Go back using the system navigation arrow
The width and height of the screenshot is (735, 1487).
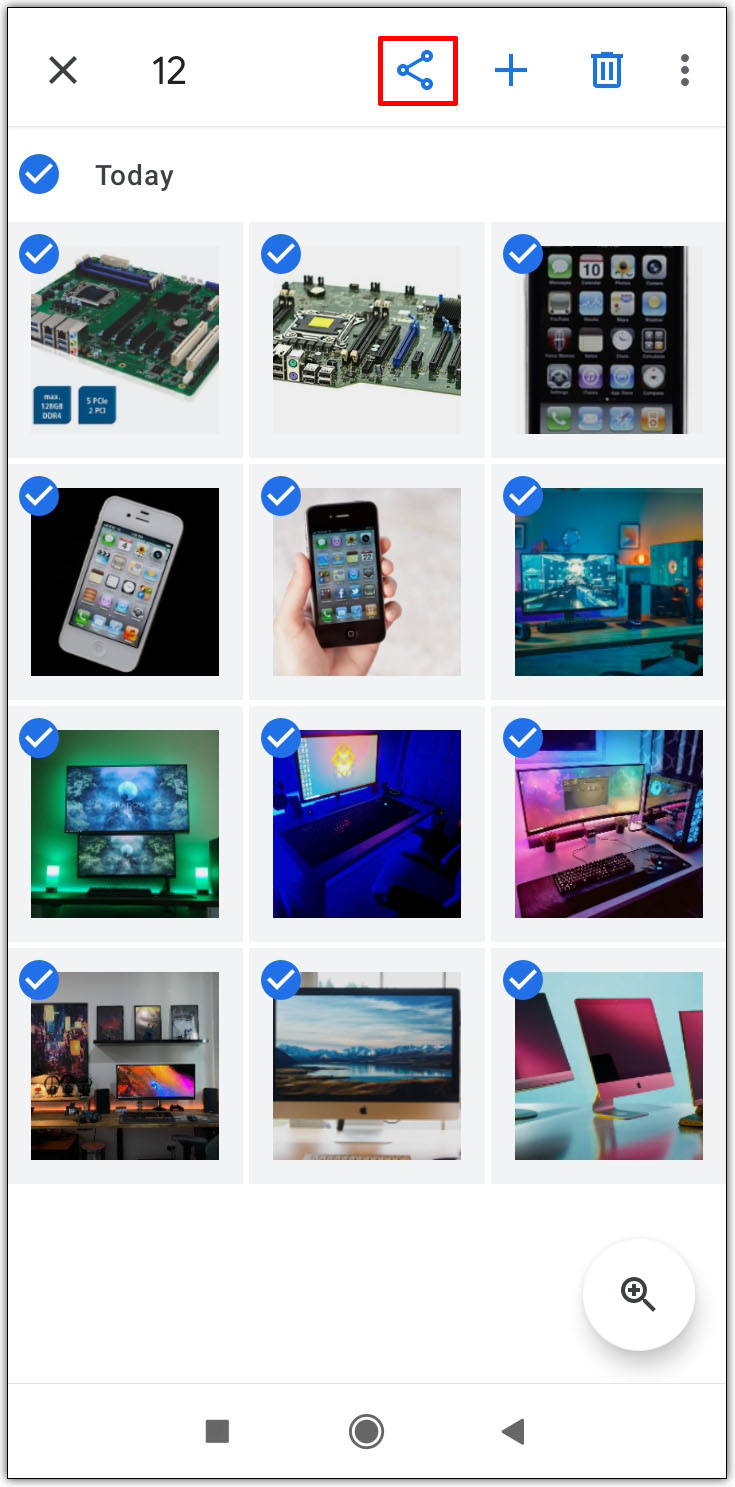point(513,1432)
